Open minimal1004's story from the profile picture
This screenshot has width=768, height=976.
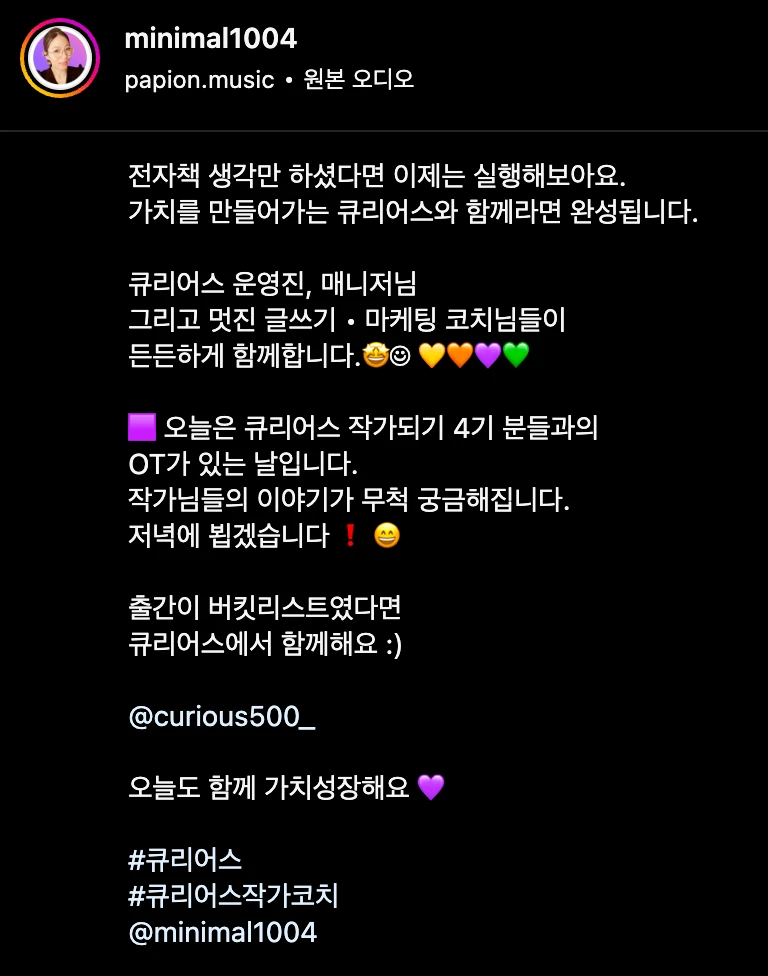click(x=60, y=59)
